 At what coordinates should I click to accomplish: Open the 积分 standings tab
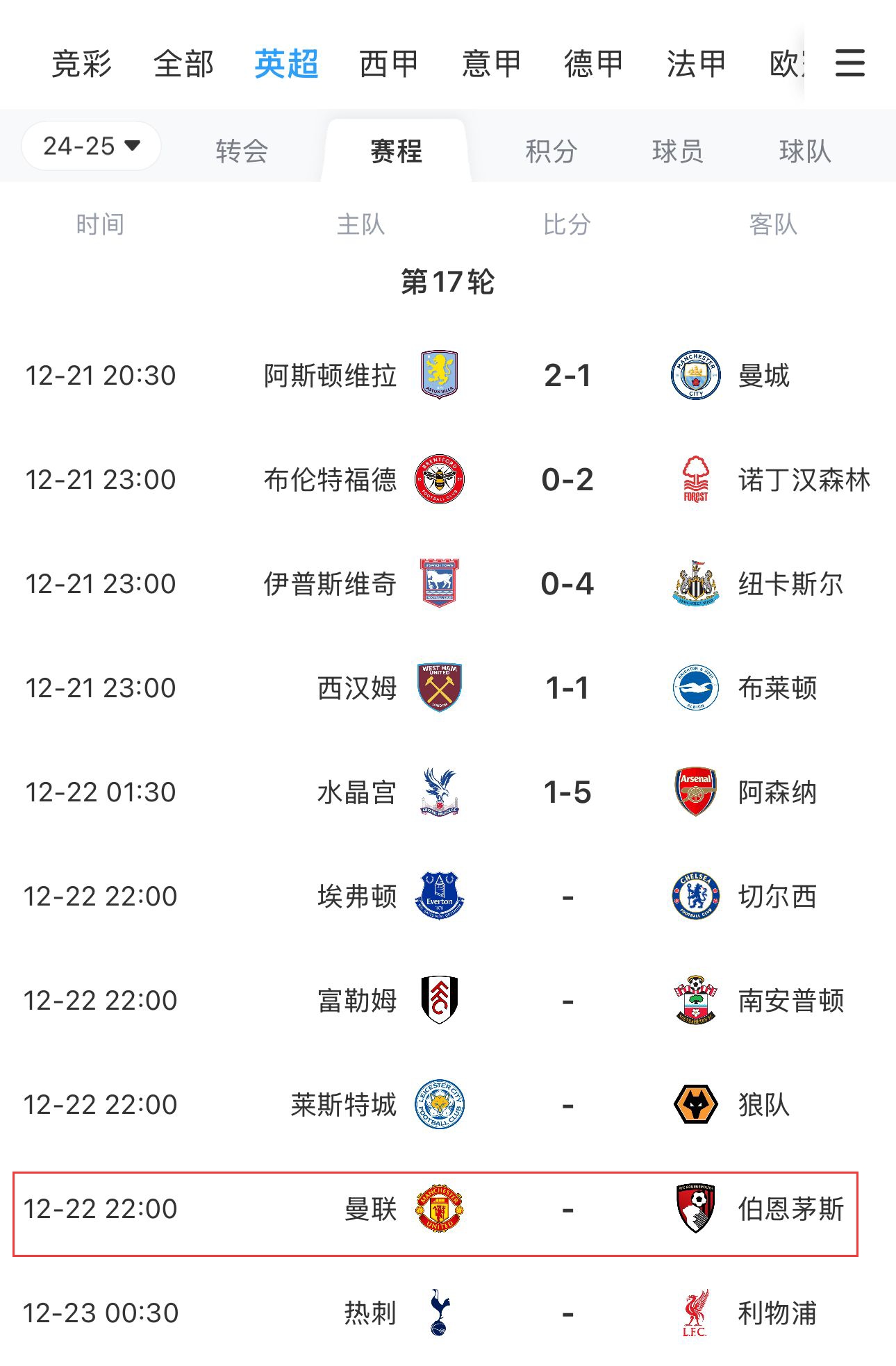pyautogui.click(x=551, y=151)
